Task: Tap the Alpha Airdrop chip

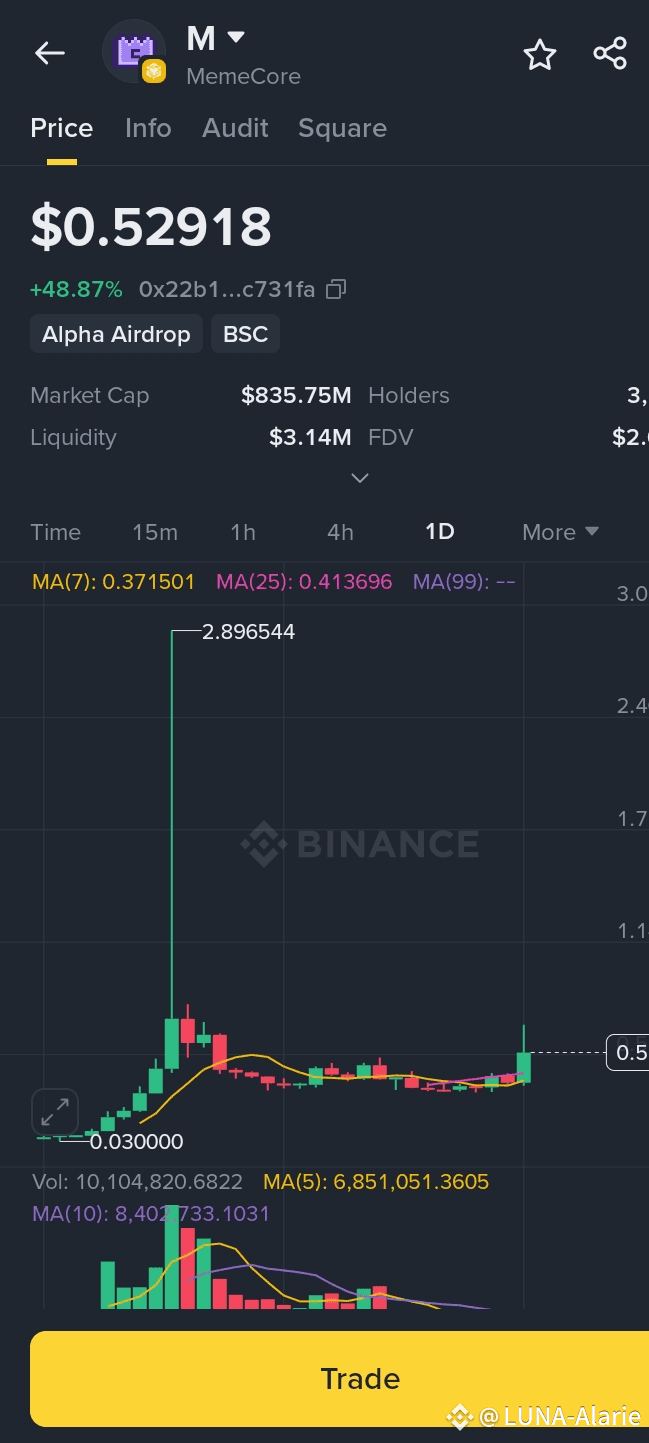Action: tap(116, 334)
